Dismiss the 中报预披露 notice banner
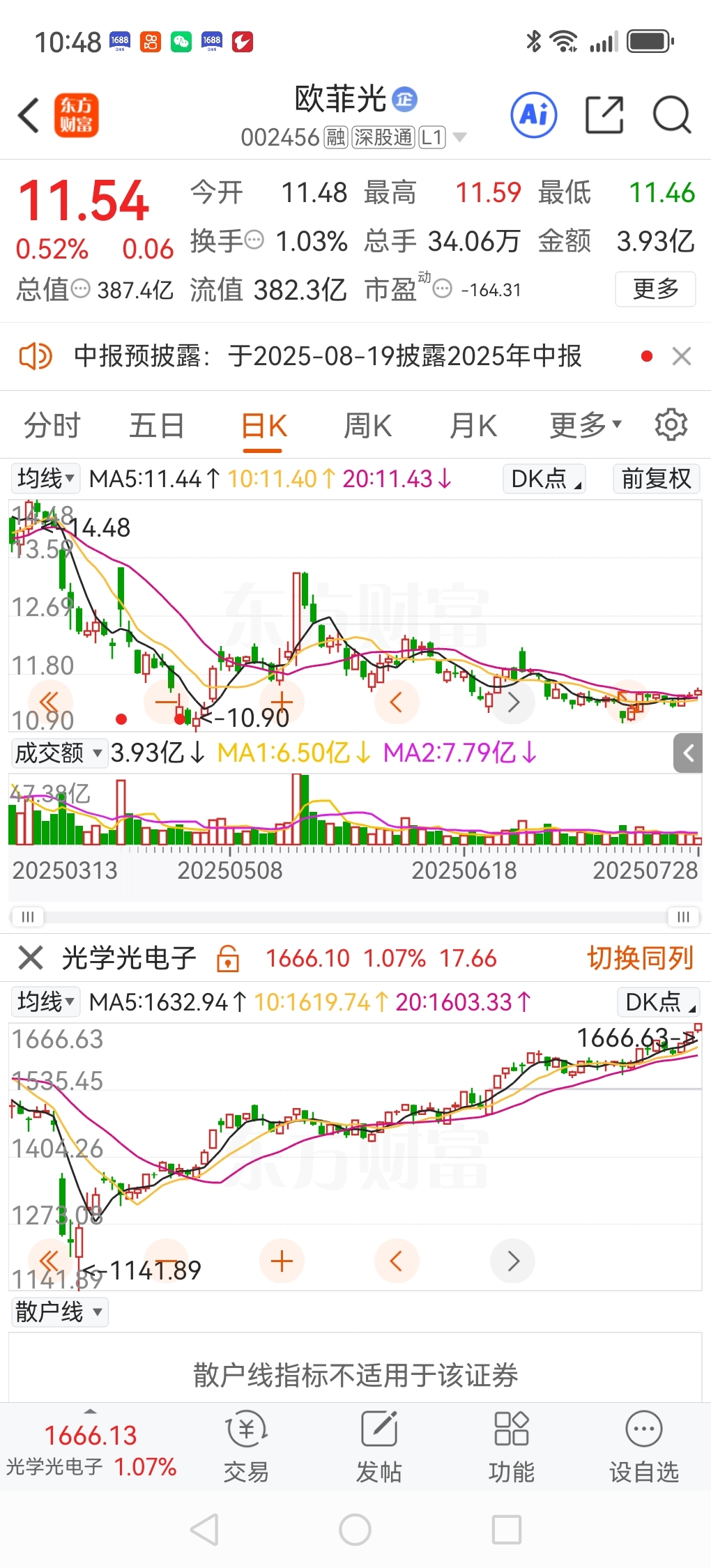The height and width of the screenshot is (1568, 711). tap(681, 356)
